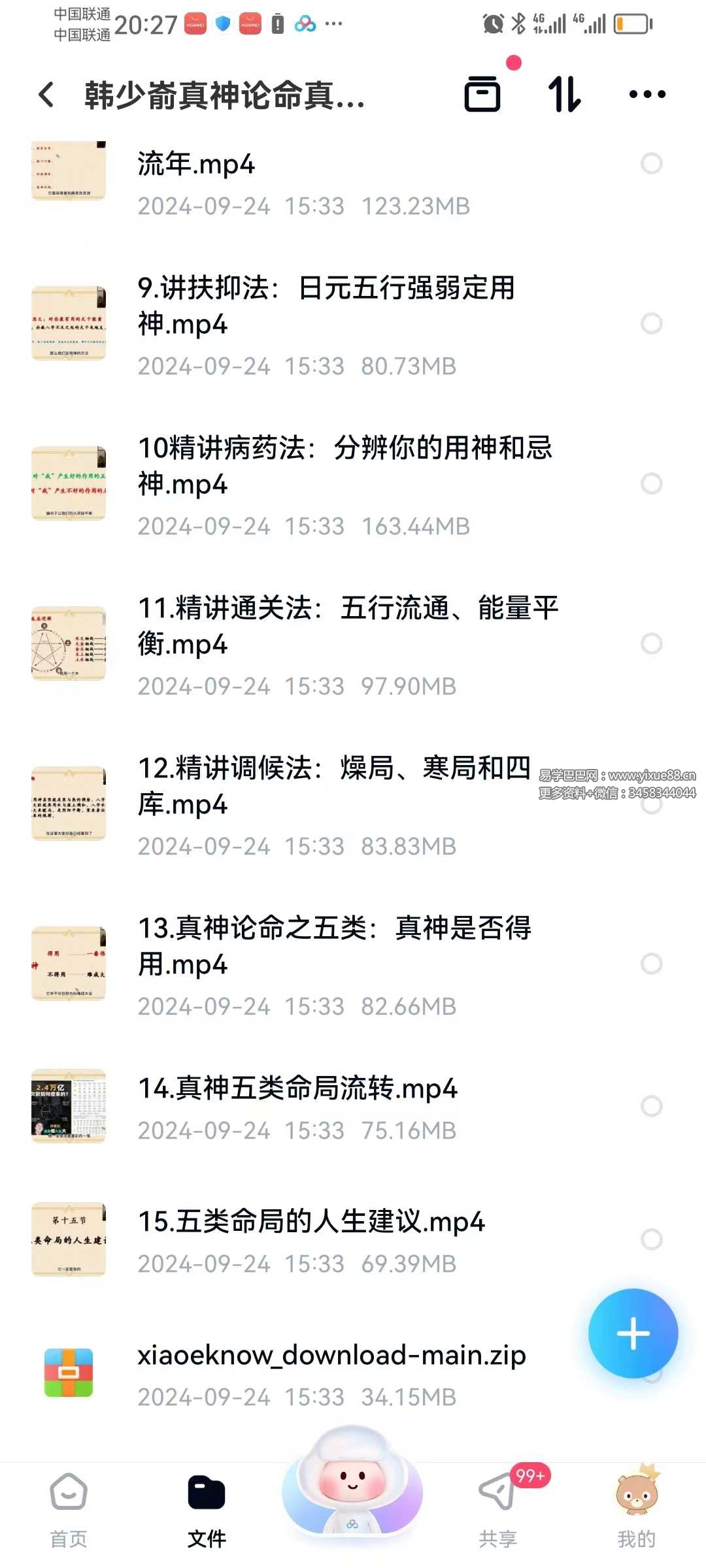Select the checkbox for 15.五类命局的人生建议.mp4
706x1568 pixels.
[x=651, y=1239]
